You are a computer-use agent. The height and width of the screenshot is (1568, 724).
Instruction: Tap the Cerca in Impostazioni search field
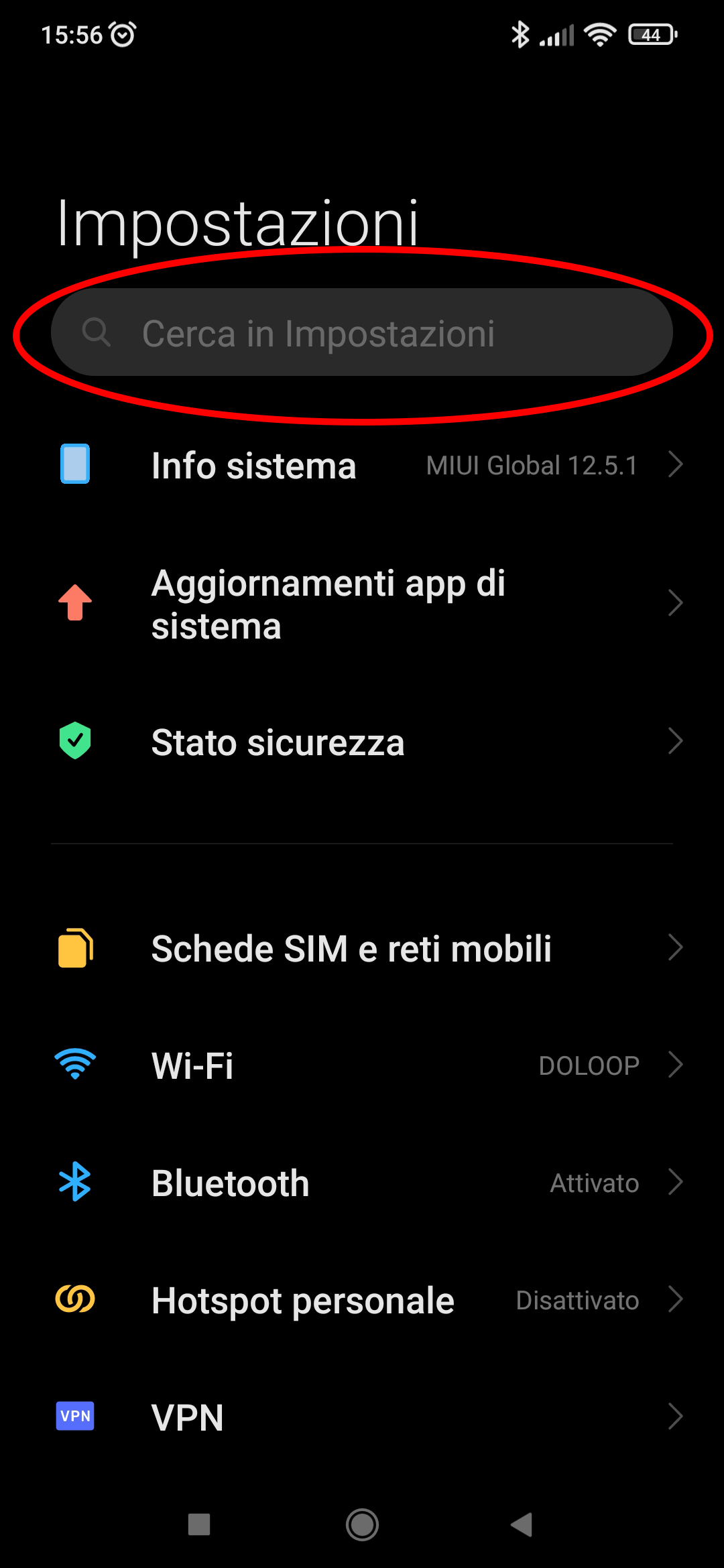pos(362,332)
